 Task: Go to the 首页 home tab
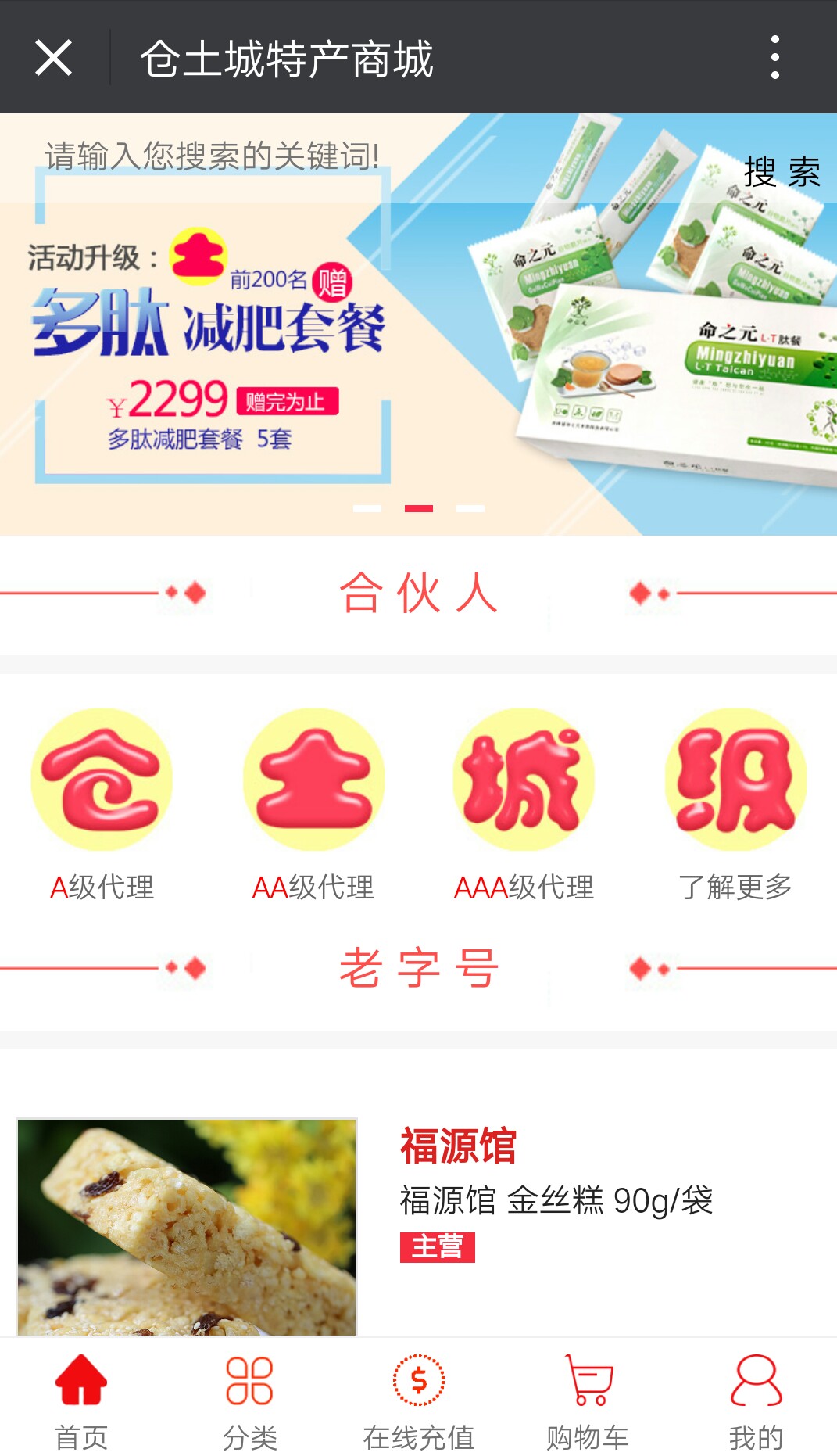81,1400
